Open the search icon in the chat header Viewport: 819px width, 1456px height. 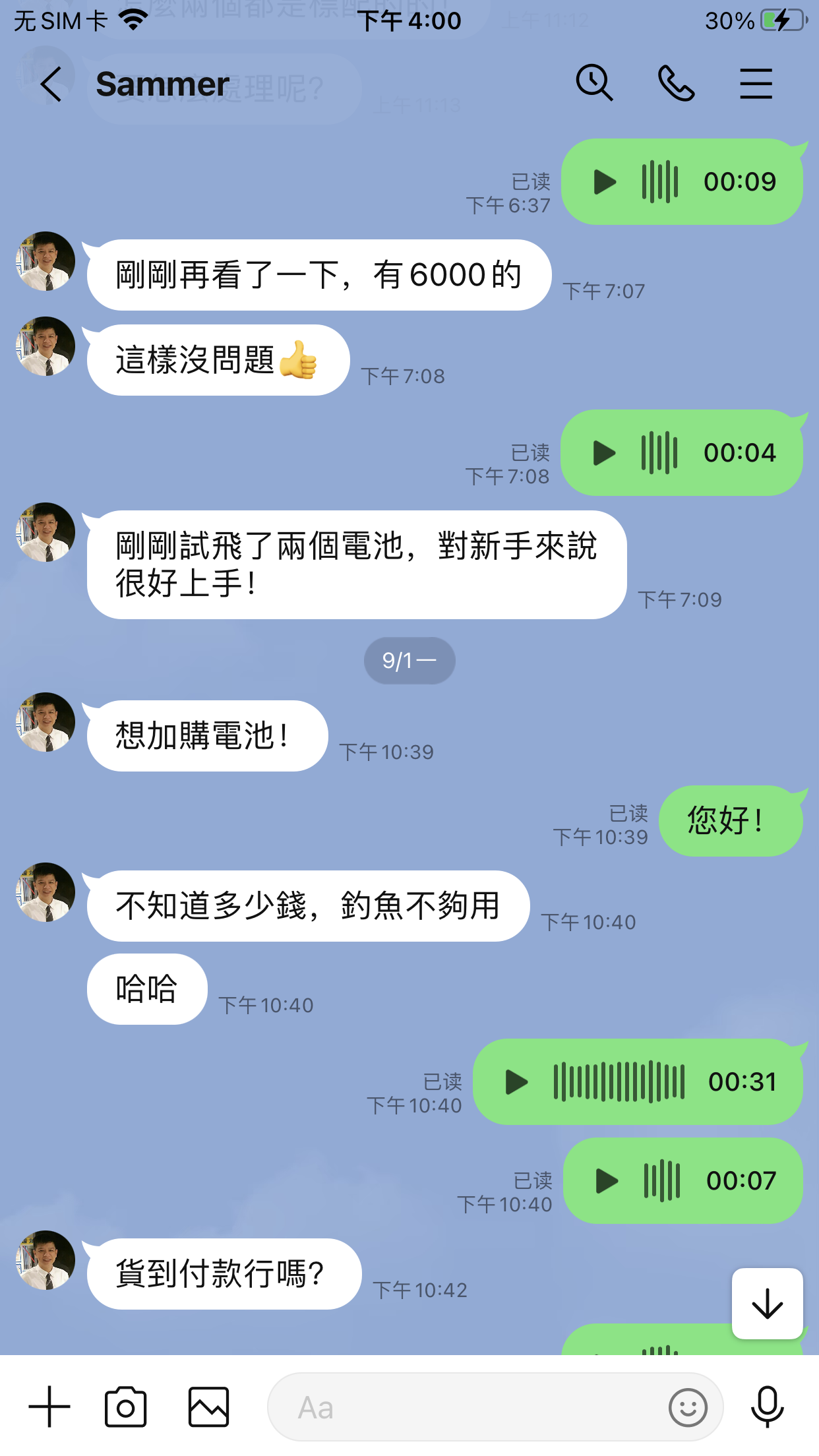click(x=593, y=82)
